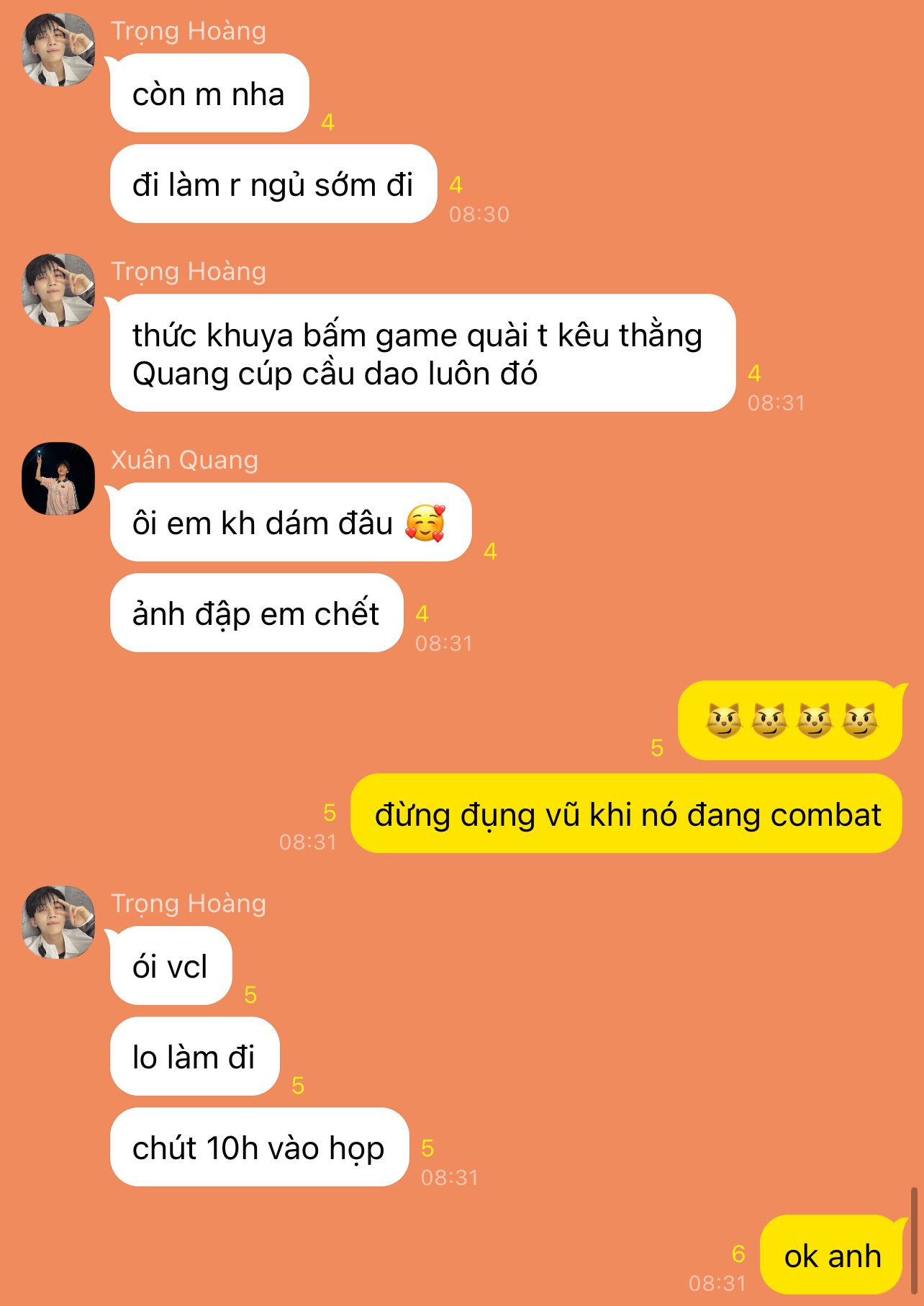
Task: Open Trọng Hoàng's avatar beside "còn m nha"
Action: (58, 50)
